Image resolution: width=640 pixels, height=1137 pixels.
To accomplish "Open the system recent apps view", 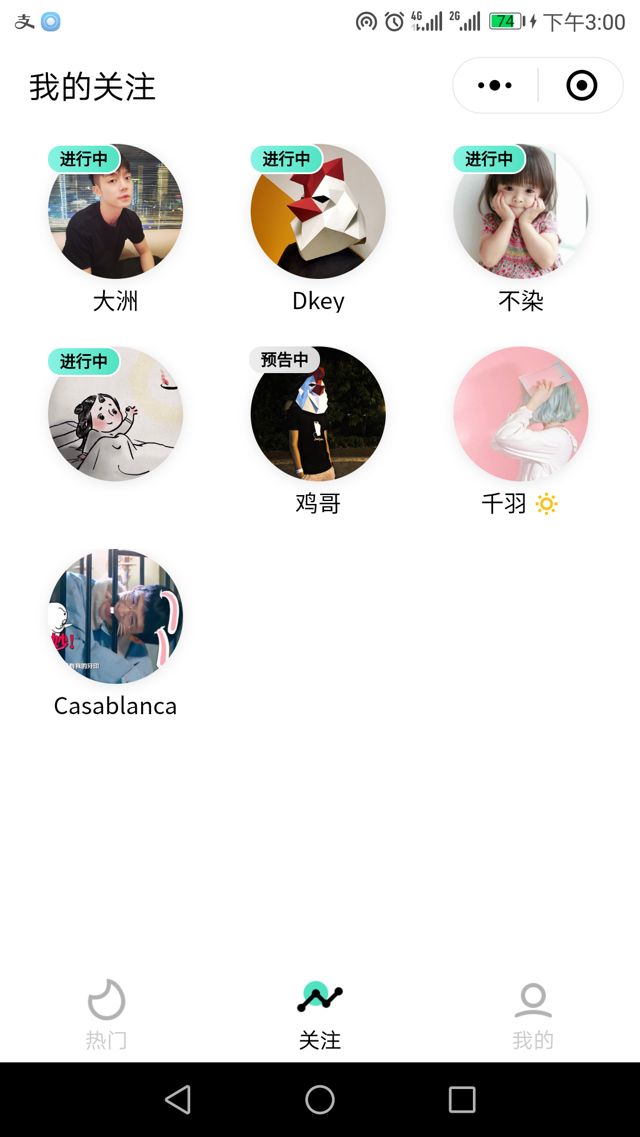I will click(x=462, y=1100).
